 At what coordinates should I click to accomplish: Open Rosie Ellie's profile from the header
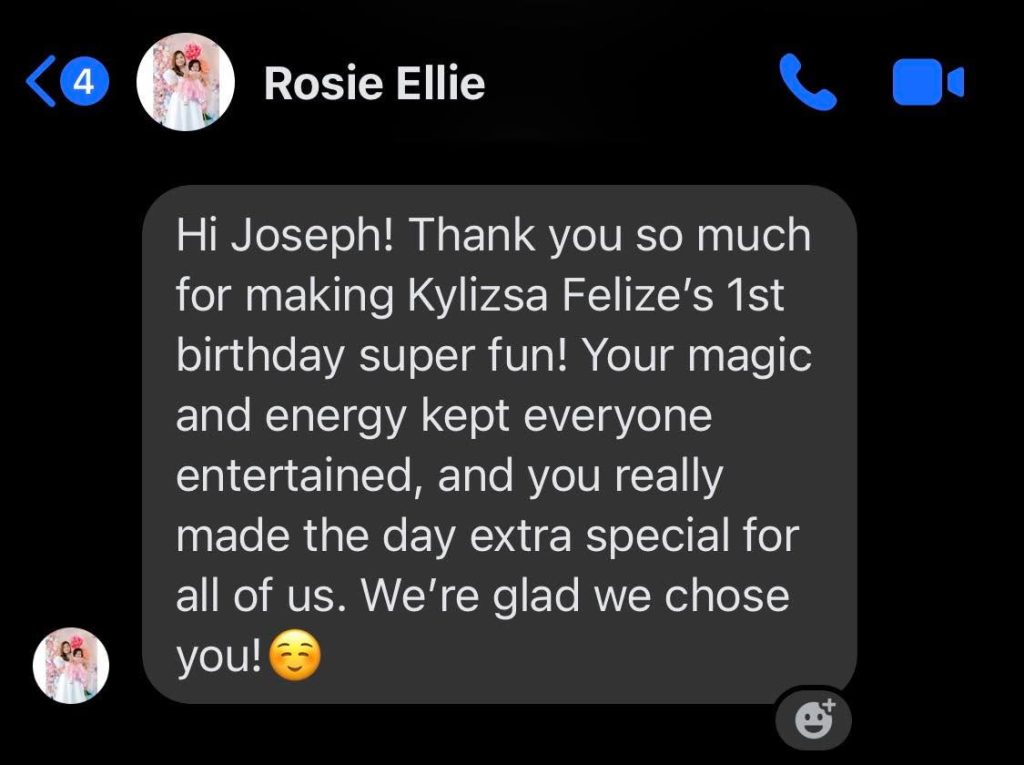[373, 84]
